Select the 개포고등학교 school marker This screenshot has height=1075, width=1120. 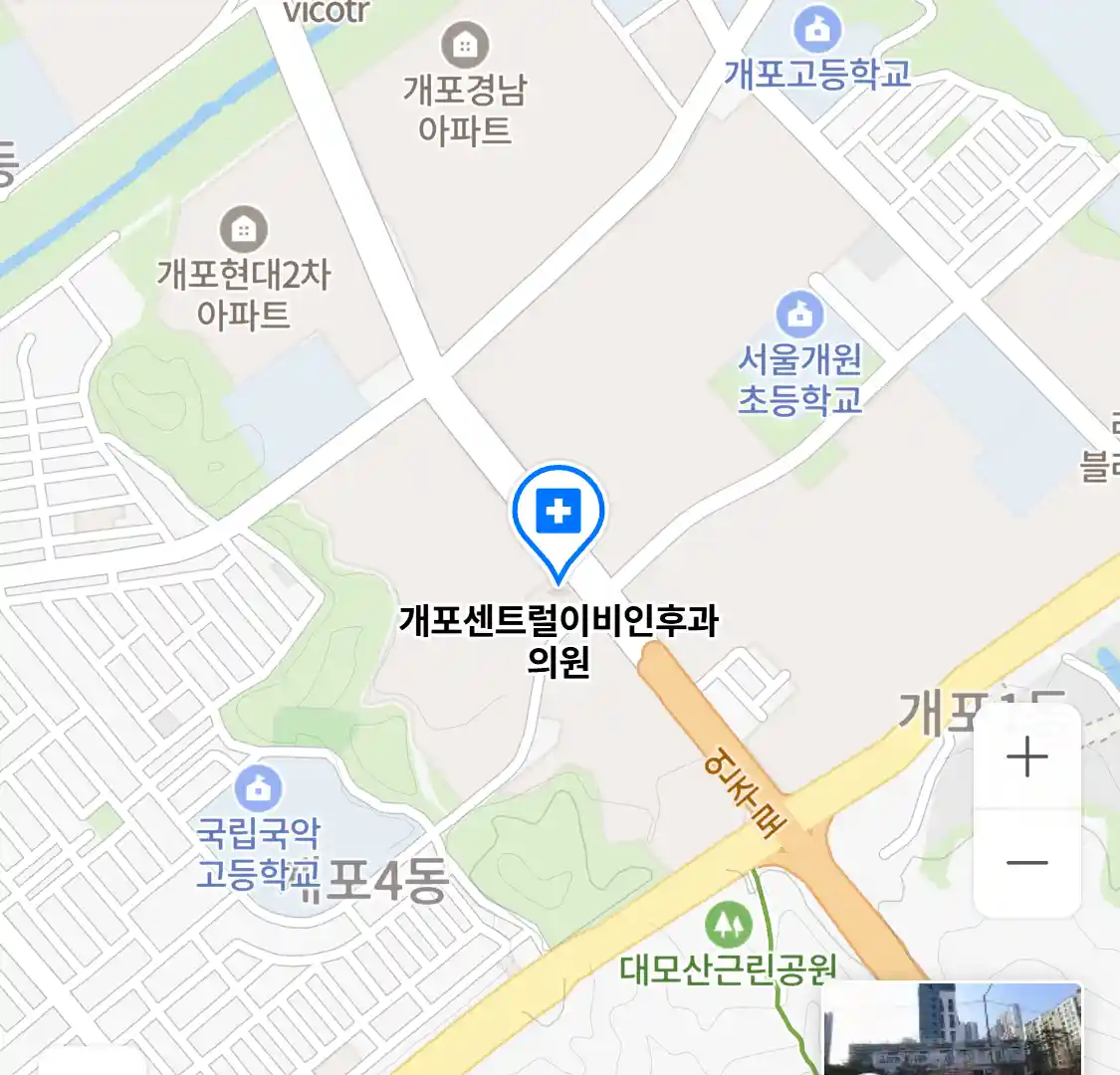tap(817, 30)
